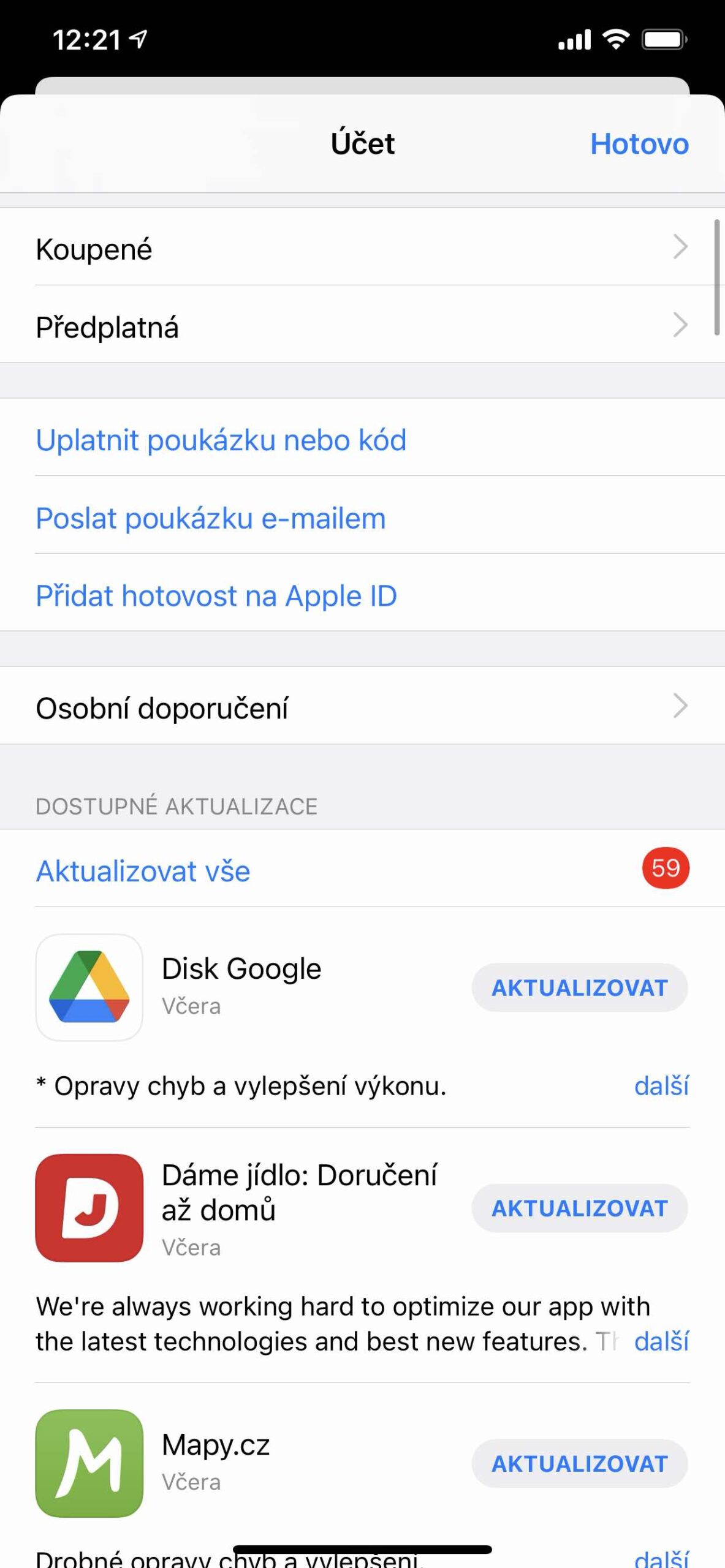Image resolution: width=725 pixels, height=1568 pixels.
Task: Select Uplatnit poukázku nebo kód
Action: [x=221, y=440]
